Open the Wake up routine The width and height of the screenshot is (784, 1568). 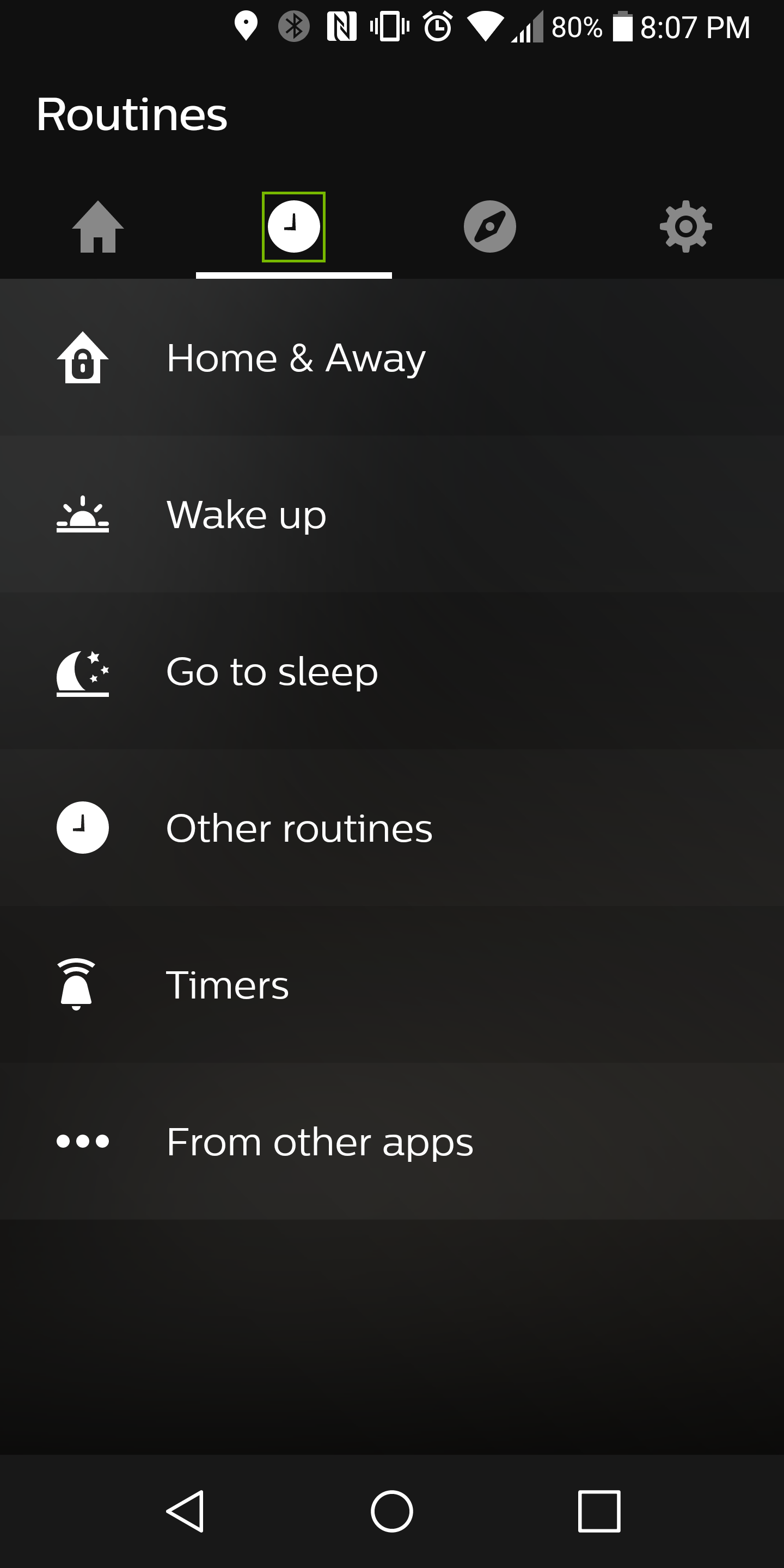pos(246,515)
